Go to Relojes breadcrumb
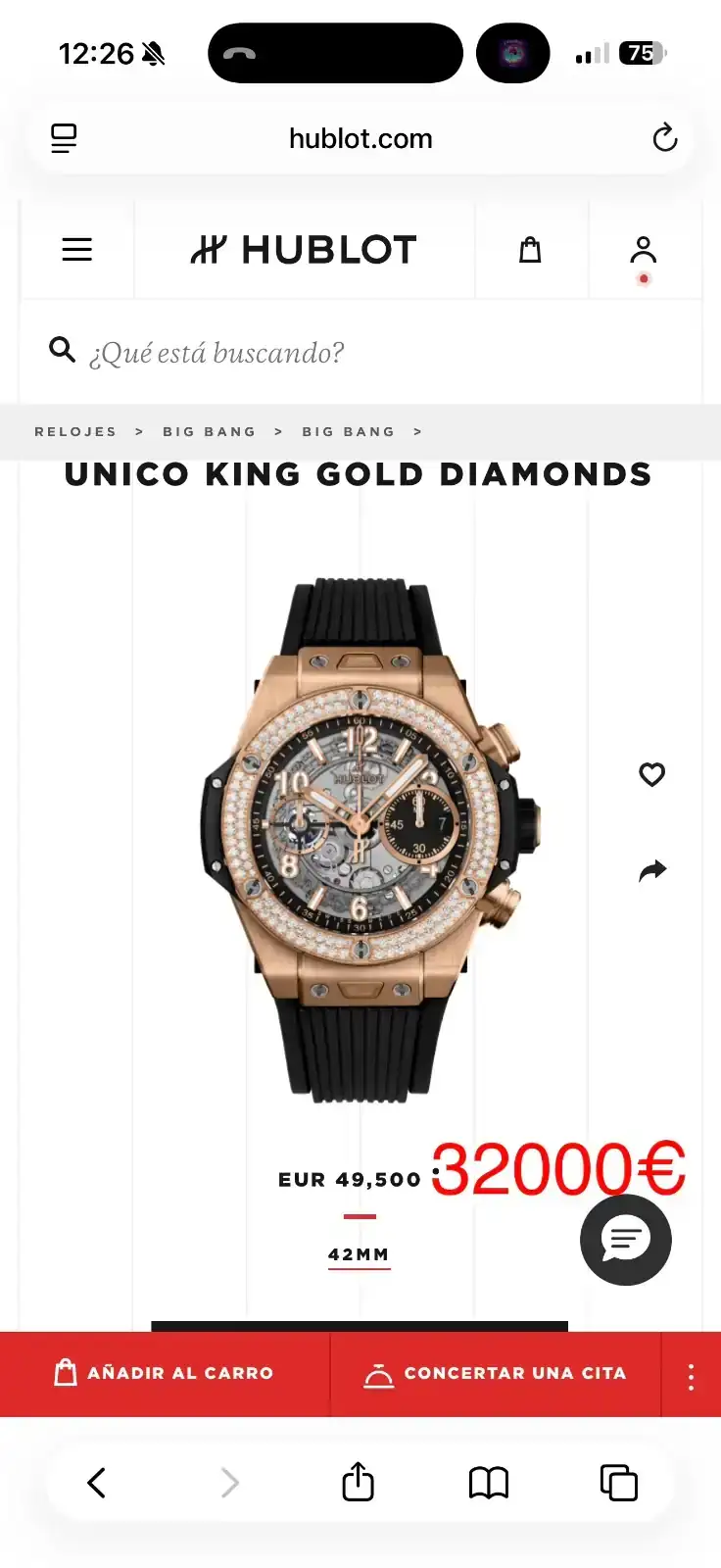Screen dimensions: 721x1568 point(75,431)
